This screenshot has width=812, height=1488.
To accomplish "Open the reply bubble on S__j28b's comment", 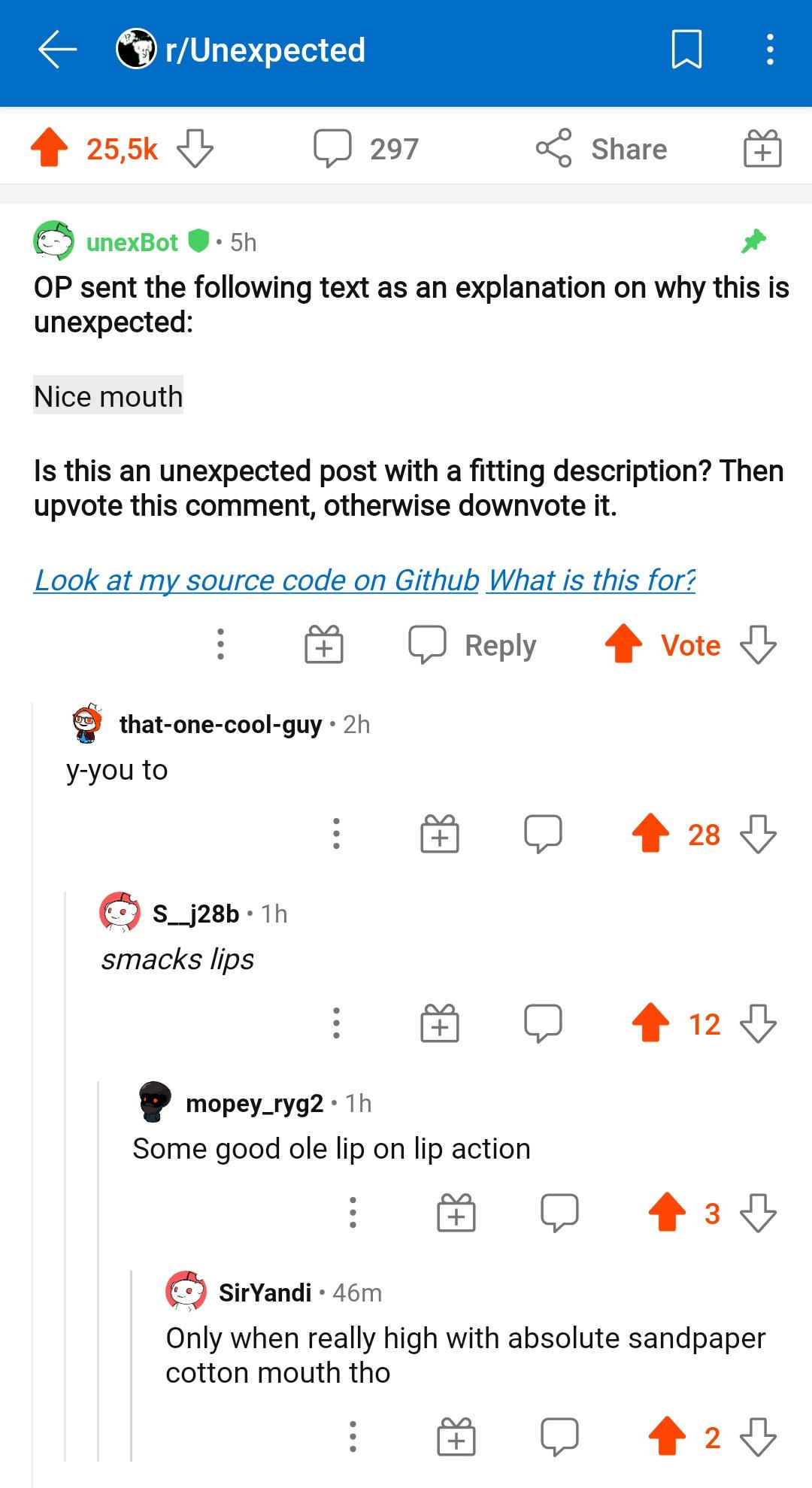I will [x=544, y=1023].
